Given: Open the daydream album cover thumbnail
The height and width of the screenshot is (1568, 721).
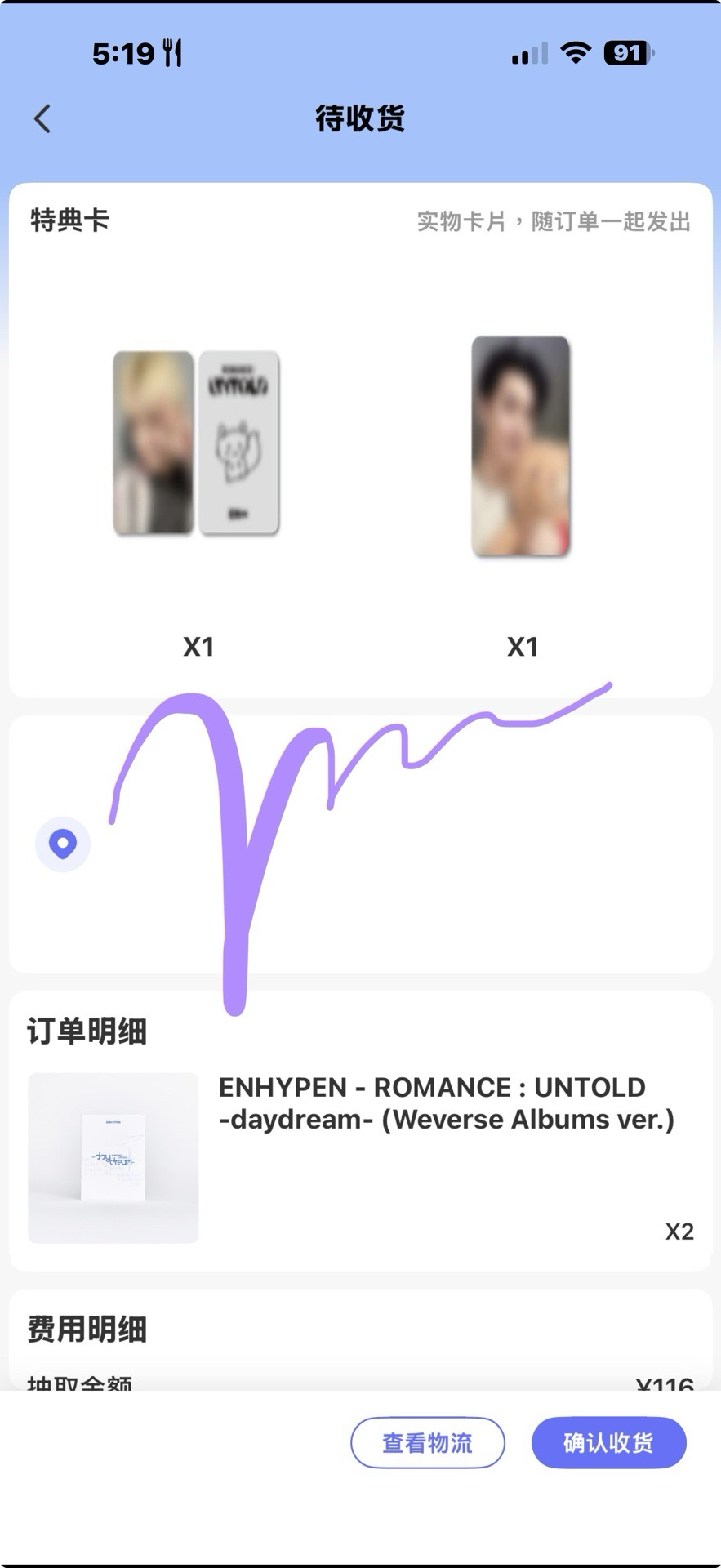Looking at the screenshot, I should click(113, 1157).
